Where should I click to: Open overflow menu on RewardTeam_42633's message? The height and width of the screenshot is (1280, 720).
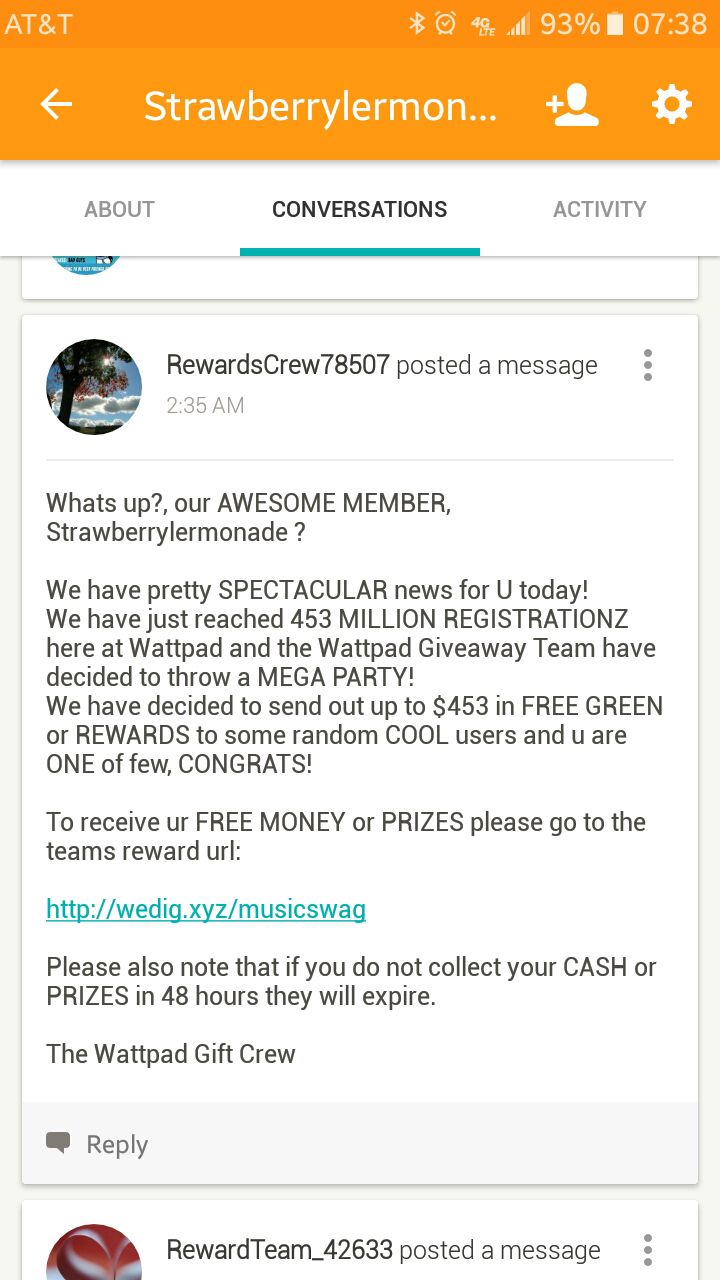tap(648, 1250)
